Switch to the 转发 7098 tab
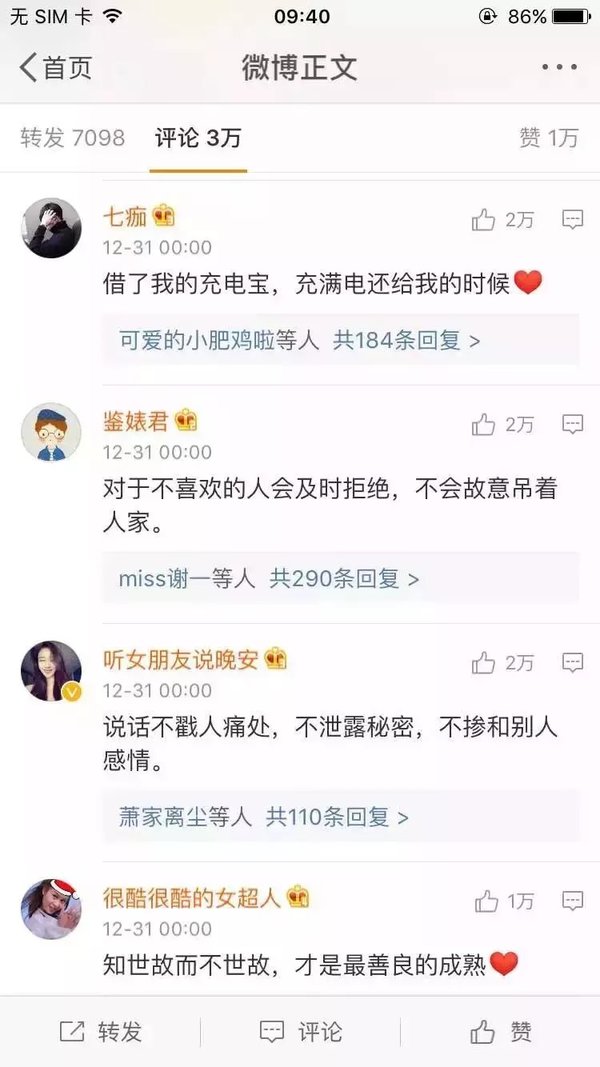The height and width of the screenshot is (1067, 600). [x=73, y=138]
